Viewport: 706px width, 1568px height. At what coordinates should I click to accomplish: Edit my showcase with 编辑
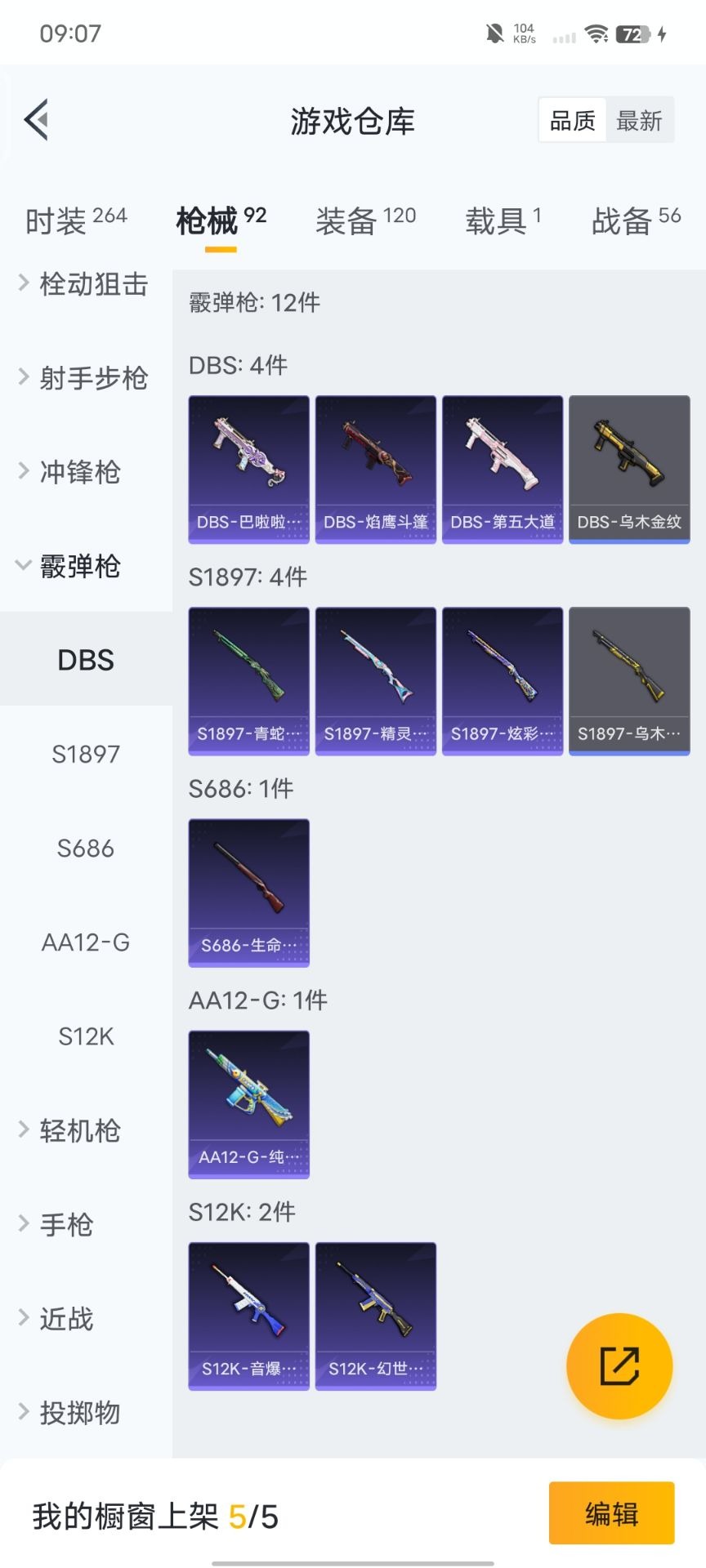coord(611,1513)
